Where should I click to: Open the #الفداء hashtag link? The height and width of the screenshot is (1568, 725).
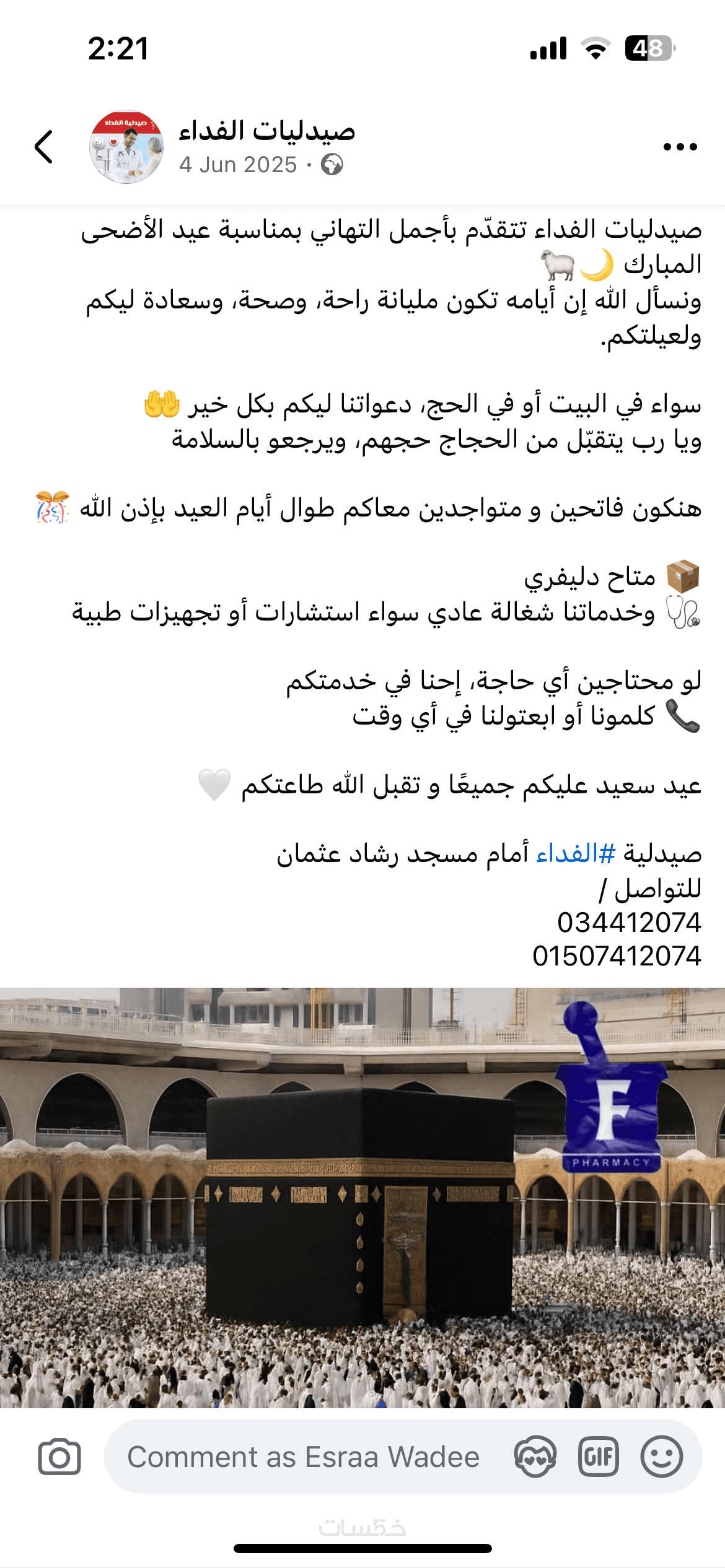click(x=576, y=854)
